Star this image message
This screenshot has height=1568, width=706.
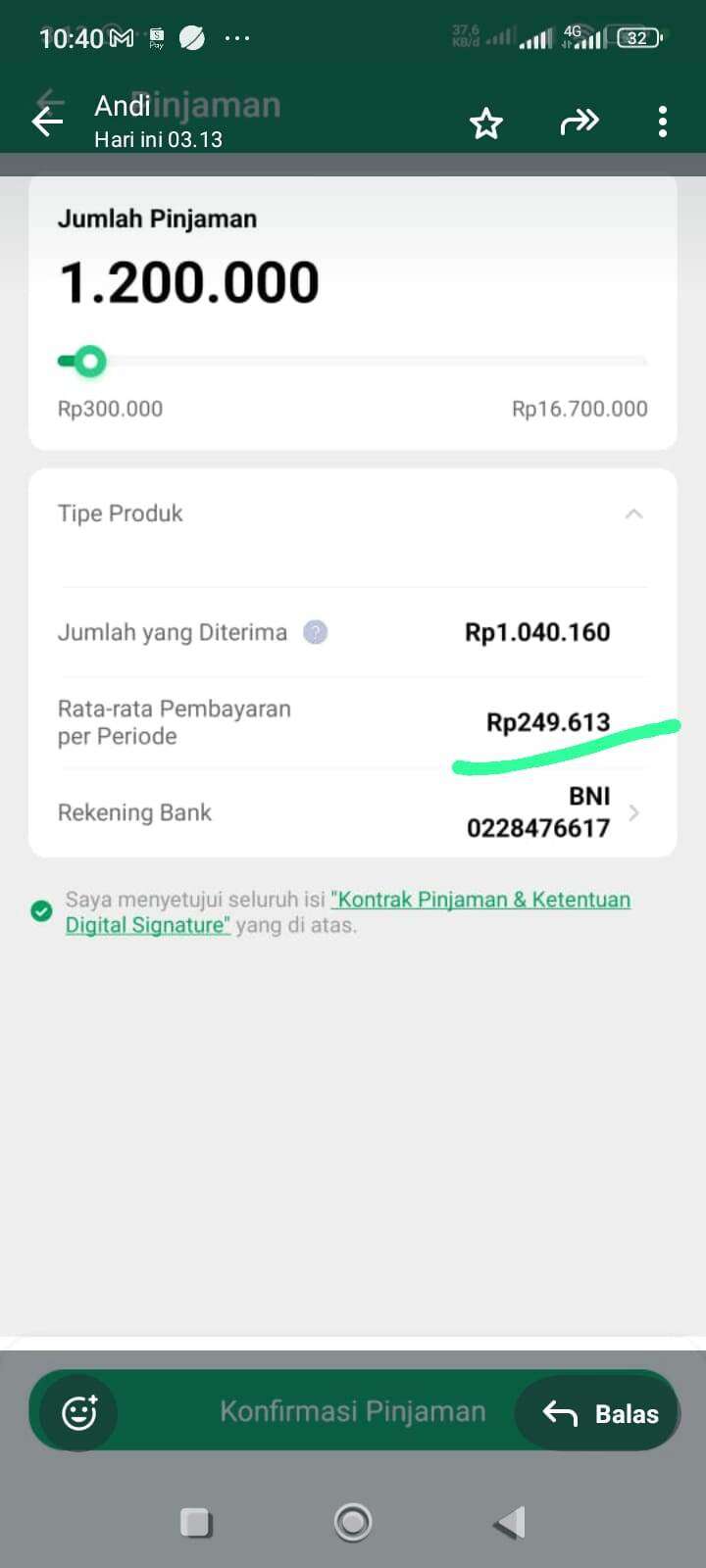tap(486, 123)
